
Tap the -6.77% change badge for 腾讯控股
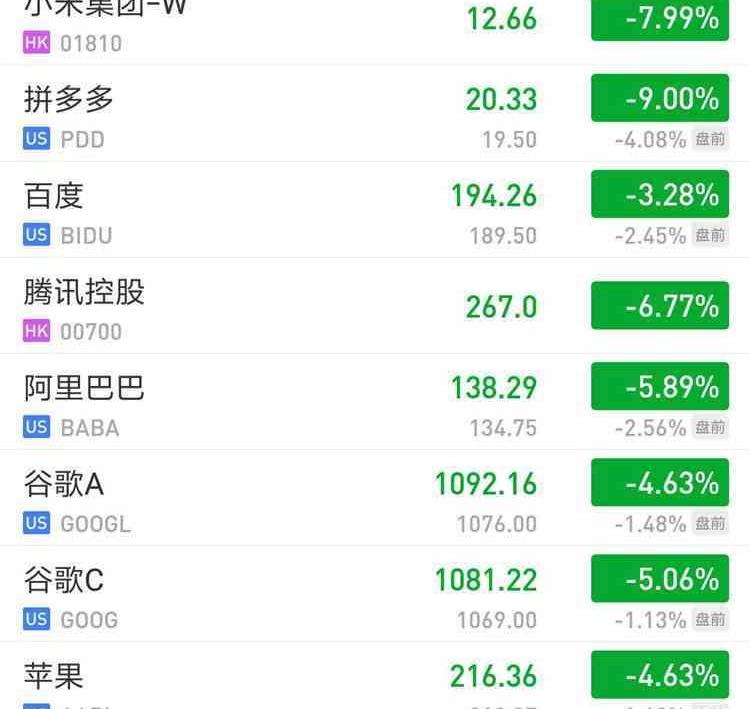660,305
